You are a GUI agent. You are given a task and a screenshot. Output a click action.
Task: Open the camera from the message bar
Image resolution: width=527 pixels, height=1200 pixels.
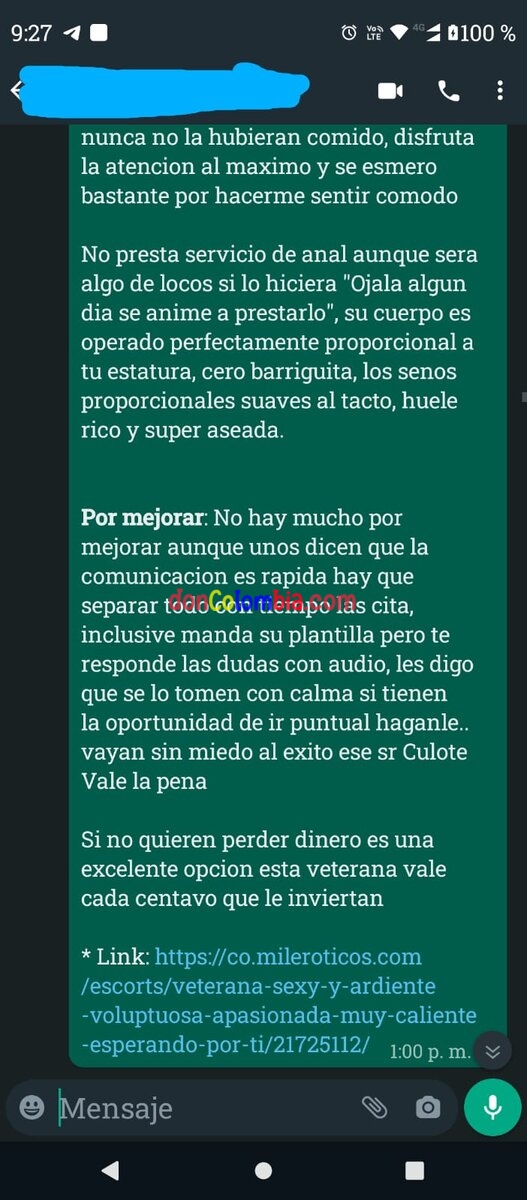click(x=428, y=1107)
